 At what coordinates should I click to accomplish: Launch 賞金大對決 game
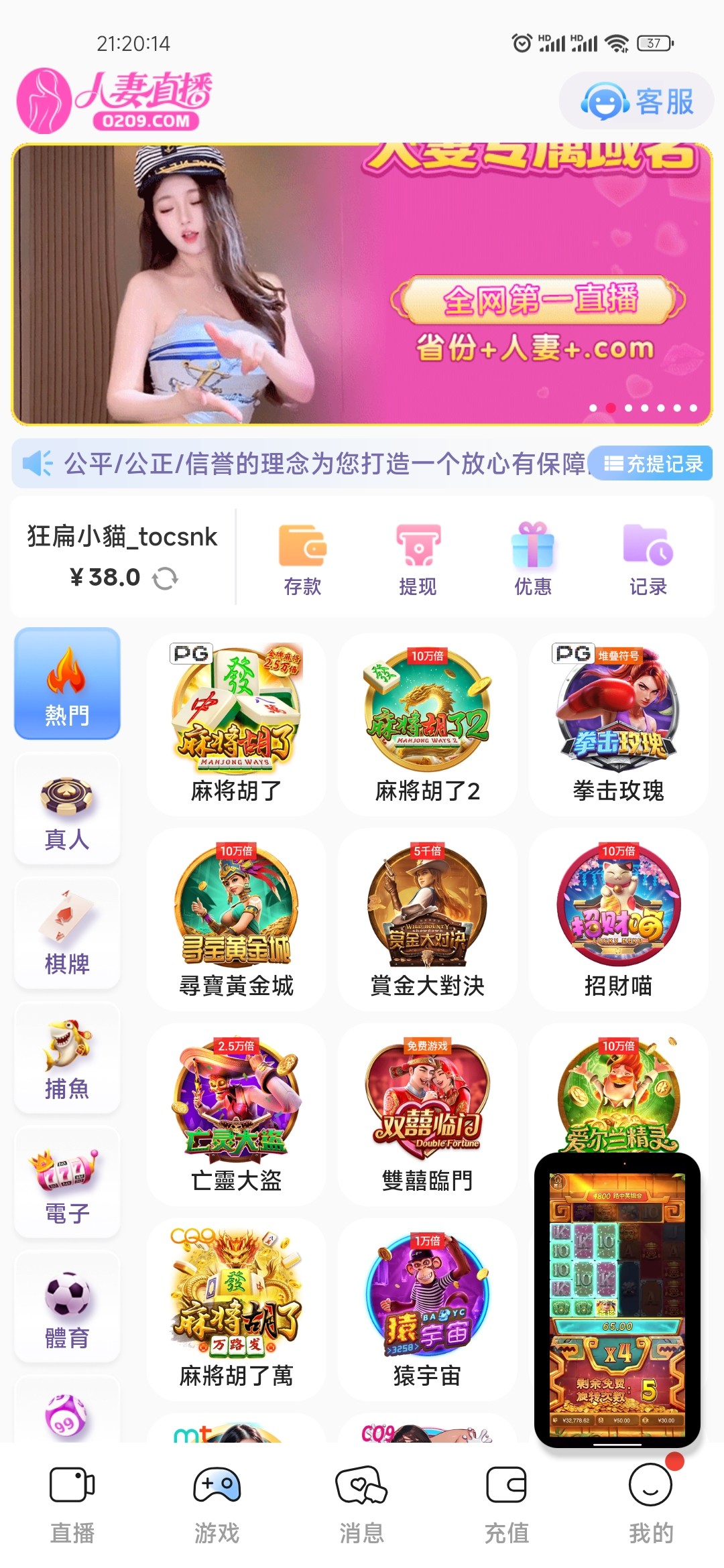click(x=427, y=919)
